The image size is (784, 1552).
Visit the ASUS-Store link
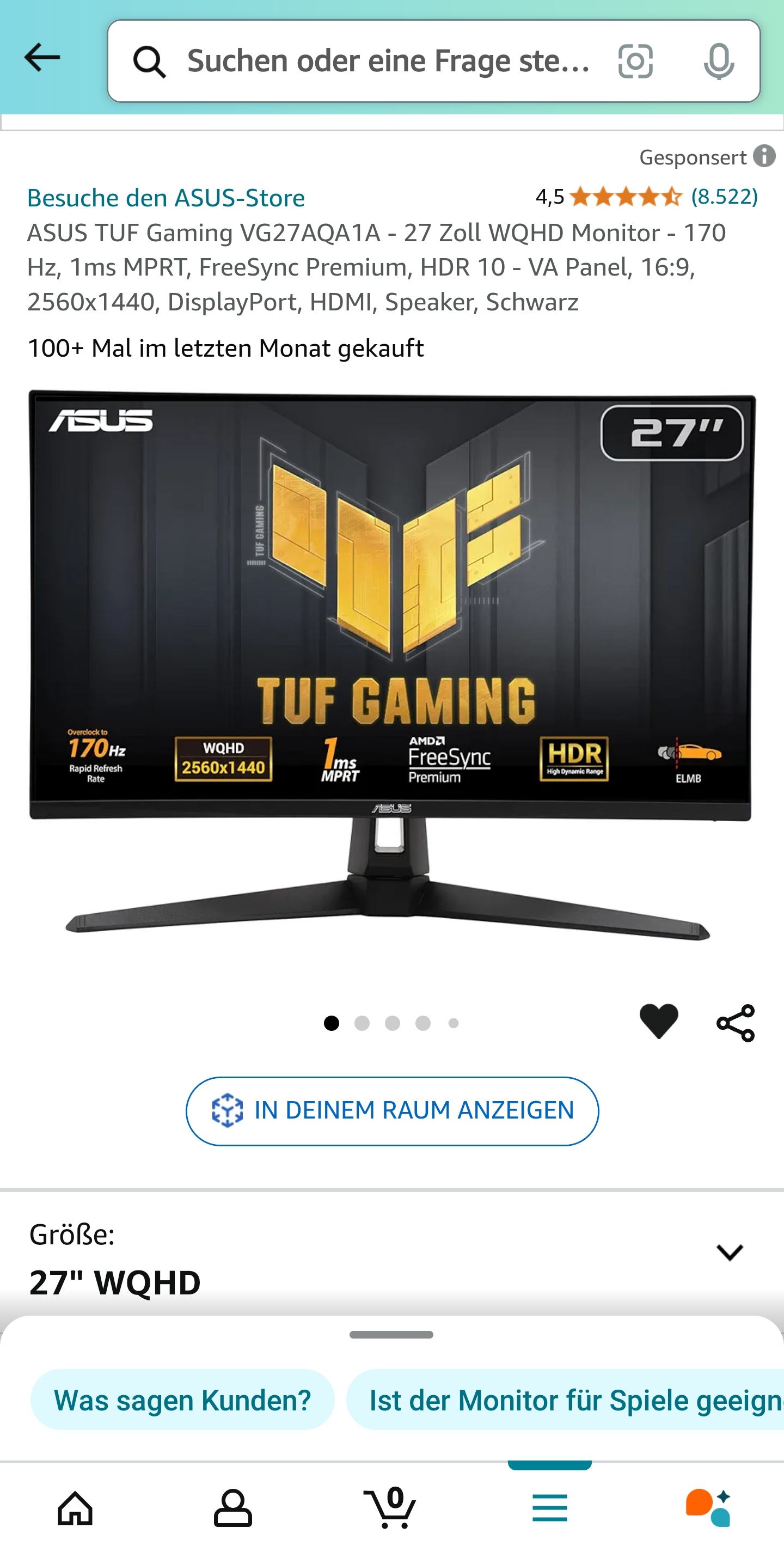(x=166, y=198)
